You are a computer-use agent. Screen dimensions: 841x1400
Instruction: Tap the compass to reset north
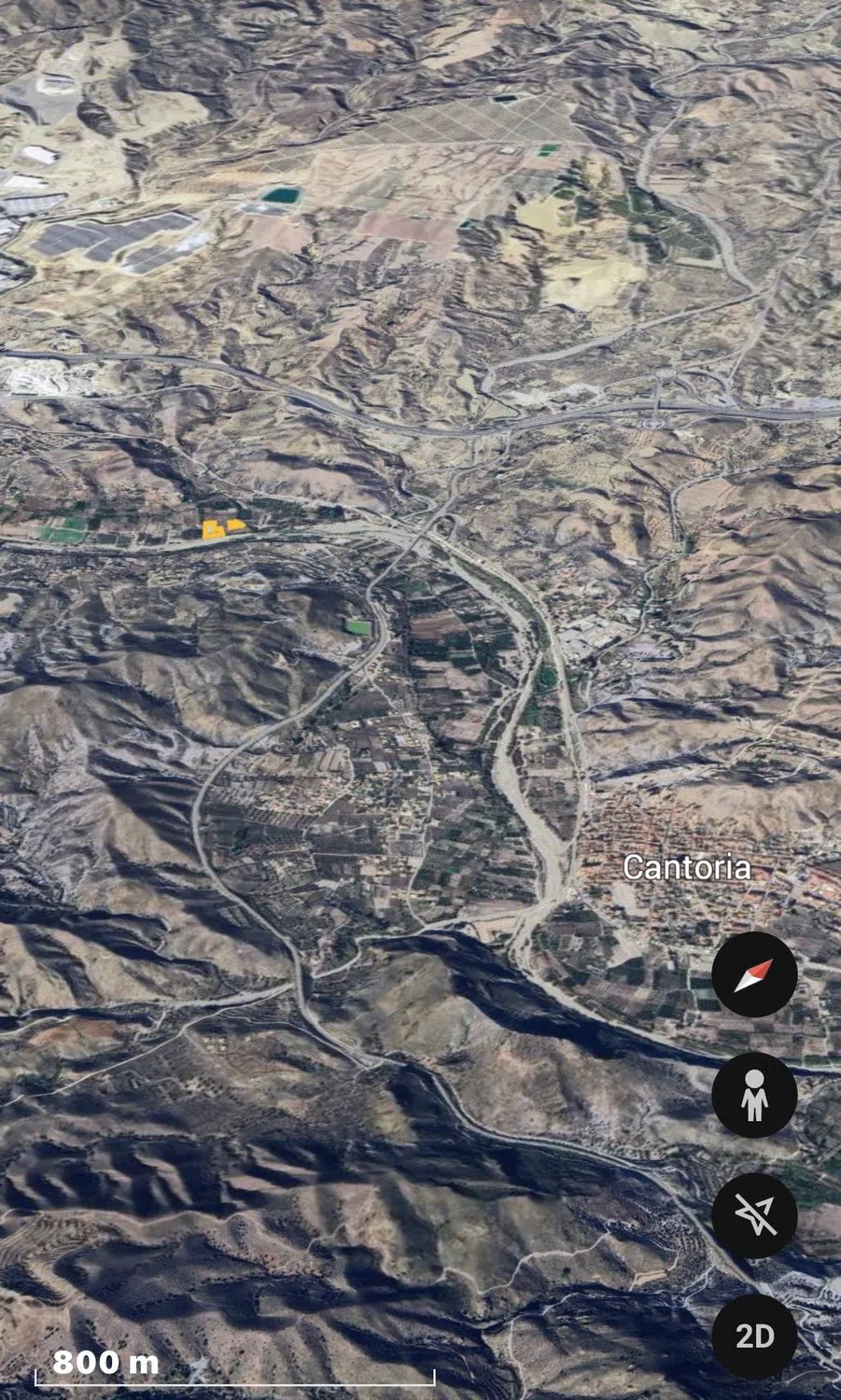[x=754, y=974]
